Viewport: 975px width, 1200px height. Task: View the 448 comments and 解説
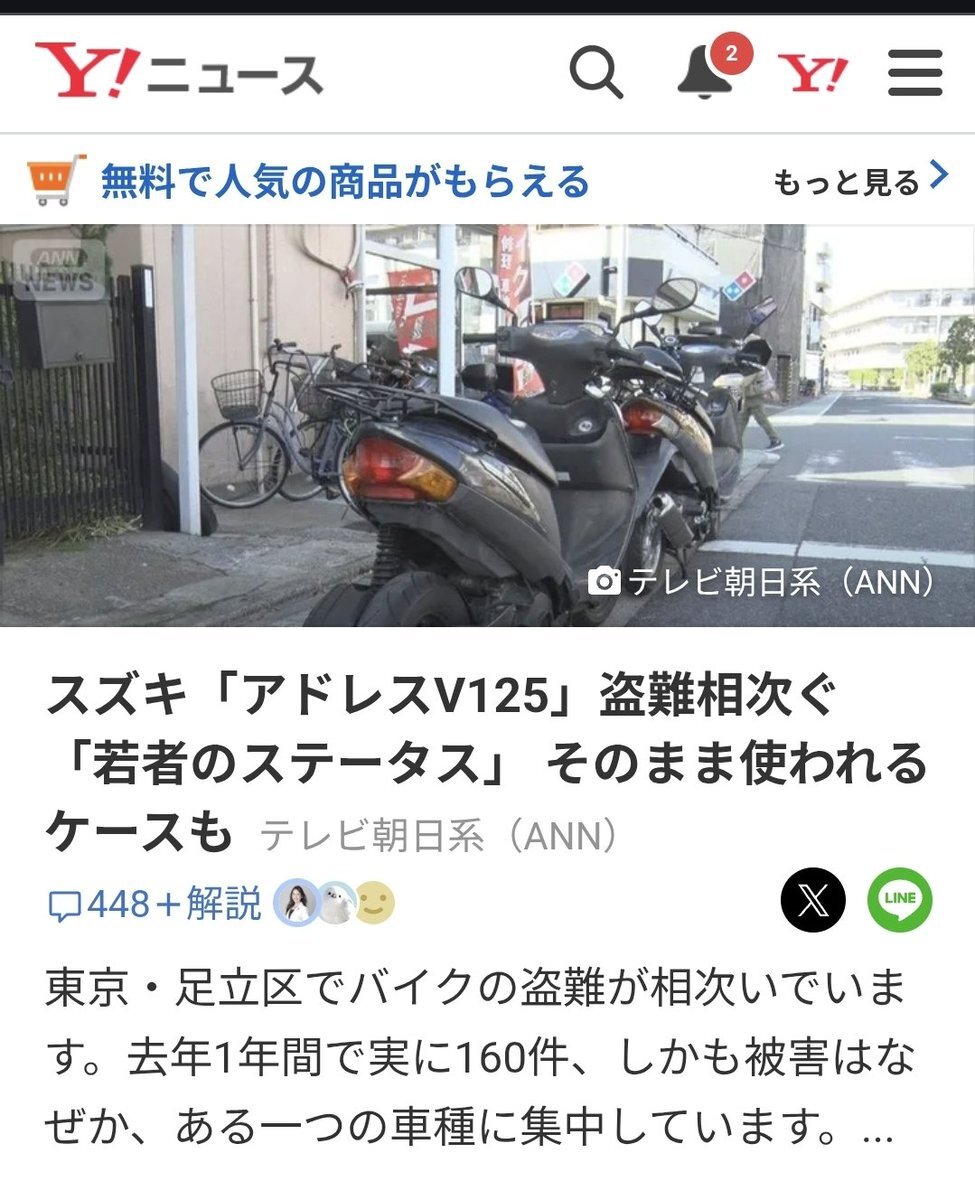pyautogui.click(x=155, y=904)
